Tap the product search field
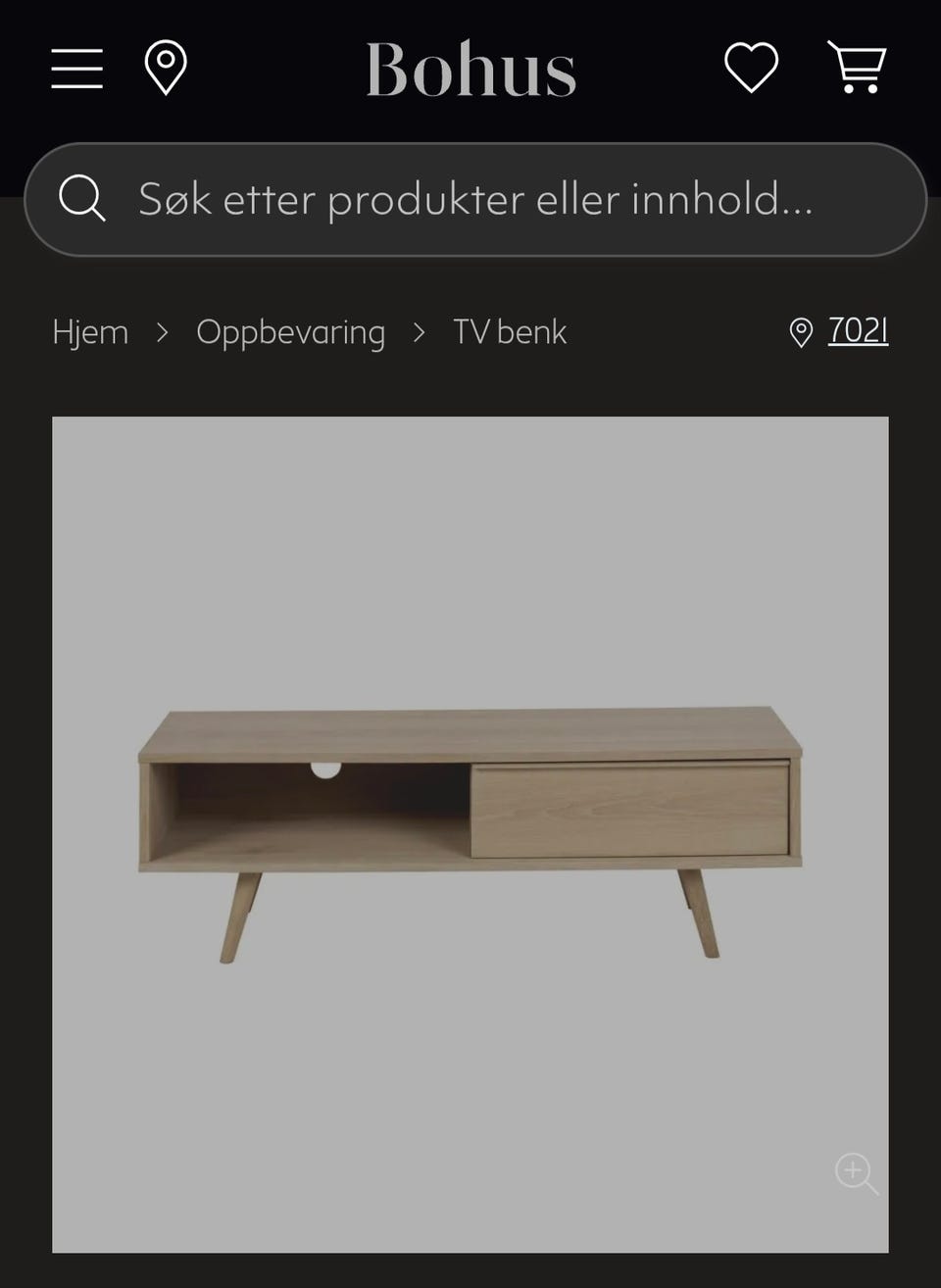Screen dimensions: 941x1288 tap(475, 199)
